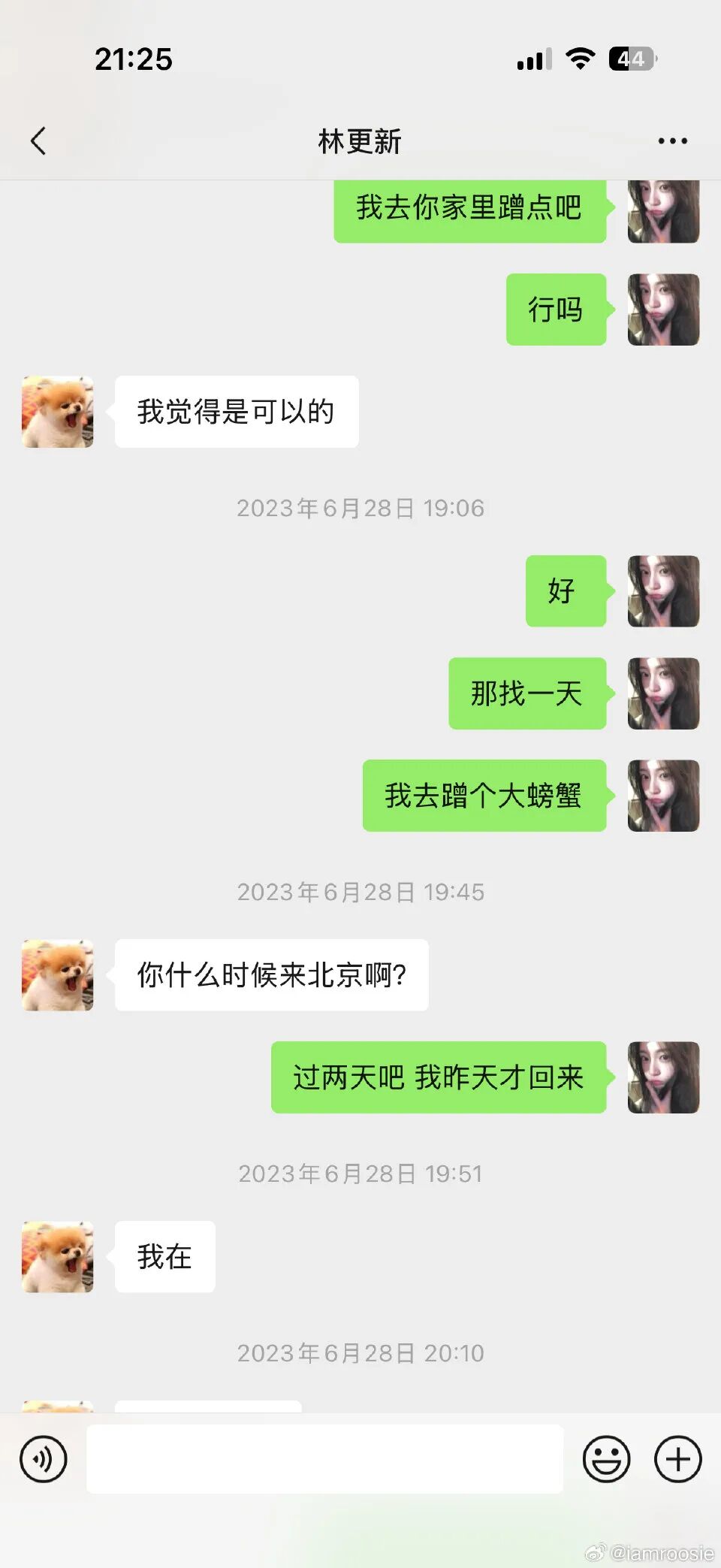Open dog avatar beside 我觉得是可以的

coord(58,412)
